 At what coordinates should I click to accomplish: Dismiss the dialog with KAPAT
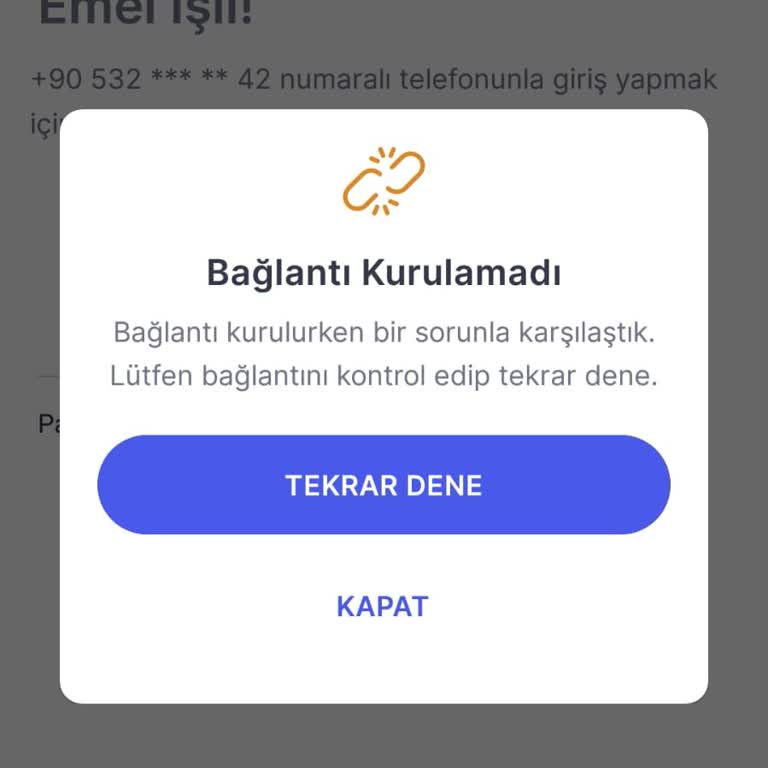tap(382, 606)
